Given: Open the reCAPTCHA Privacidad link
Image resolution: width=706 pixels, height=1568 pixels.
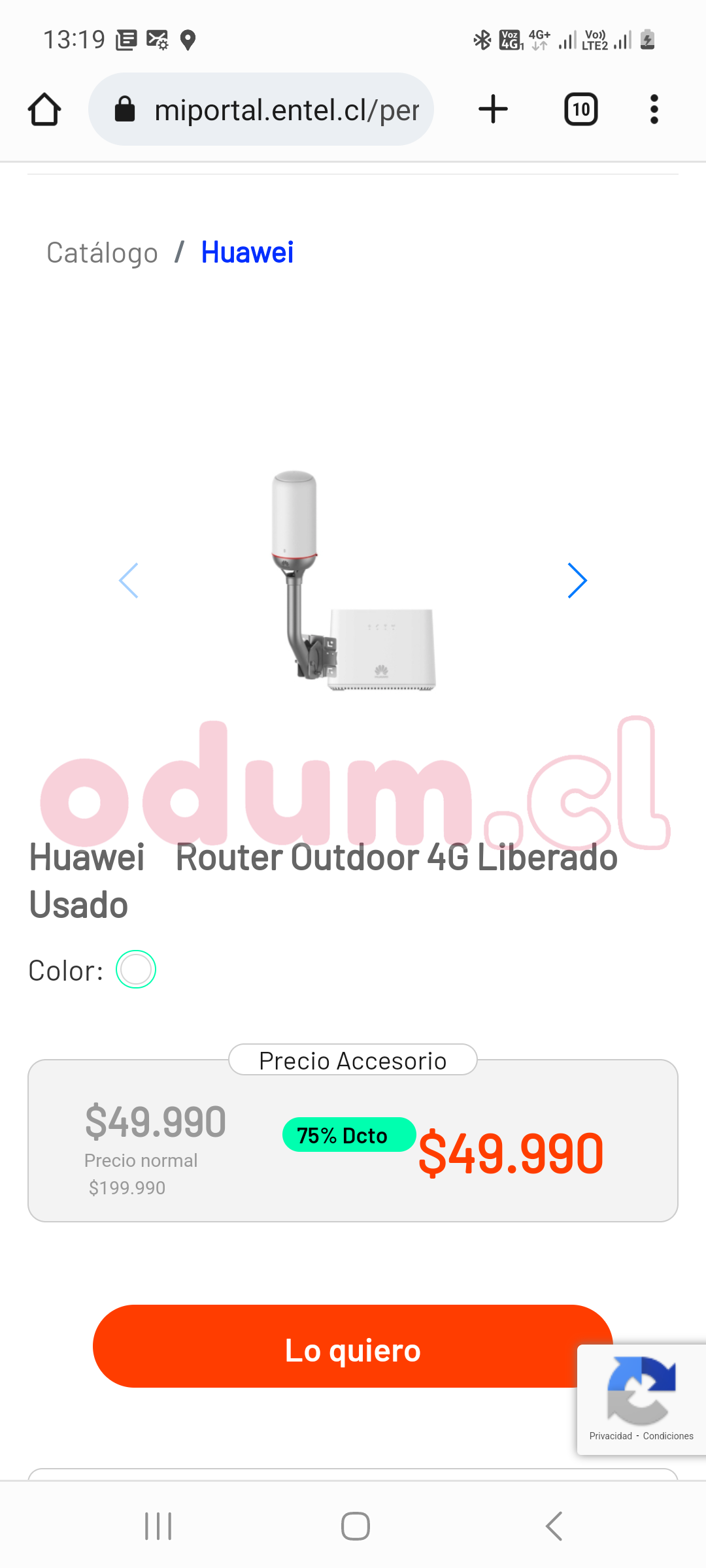Looking at the screenshot, I should click(x=611, y=1436).
